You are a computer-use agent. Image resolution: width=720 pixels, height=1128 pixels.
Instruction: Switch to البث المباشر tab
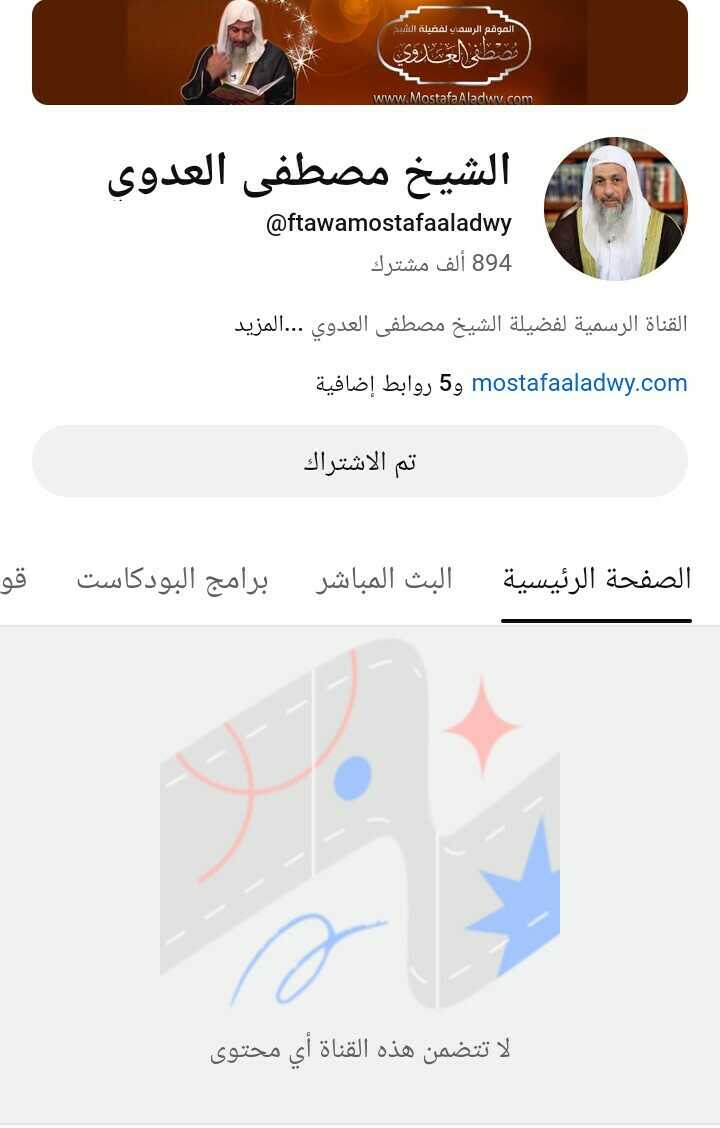point(385,579)
